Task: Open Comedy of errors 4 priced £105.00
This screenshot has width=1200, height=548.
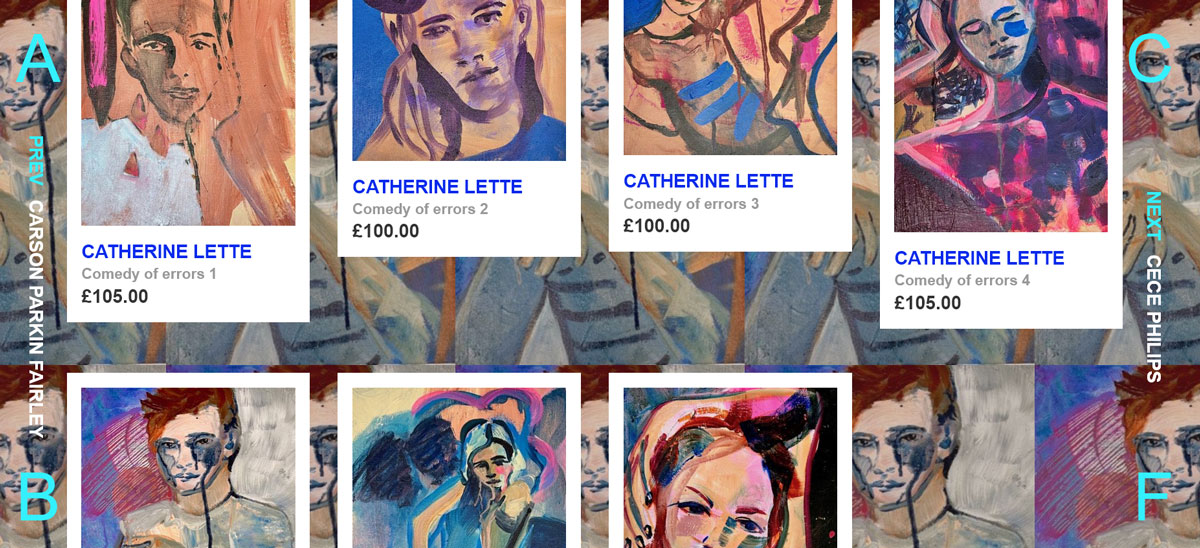Action: click(1000, 120)
